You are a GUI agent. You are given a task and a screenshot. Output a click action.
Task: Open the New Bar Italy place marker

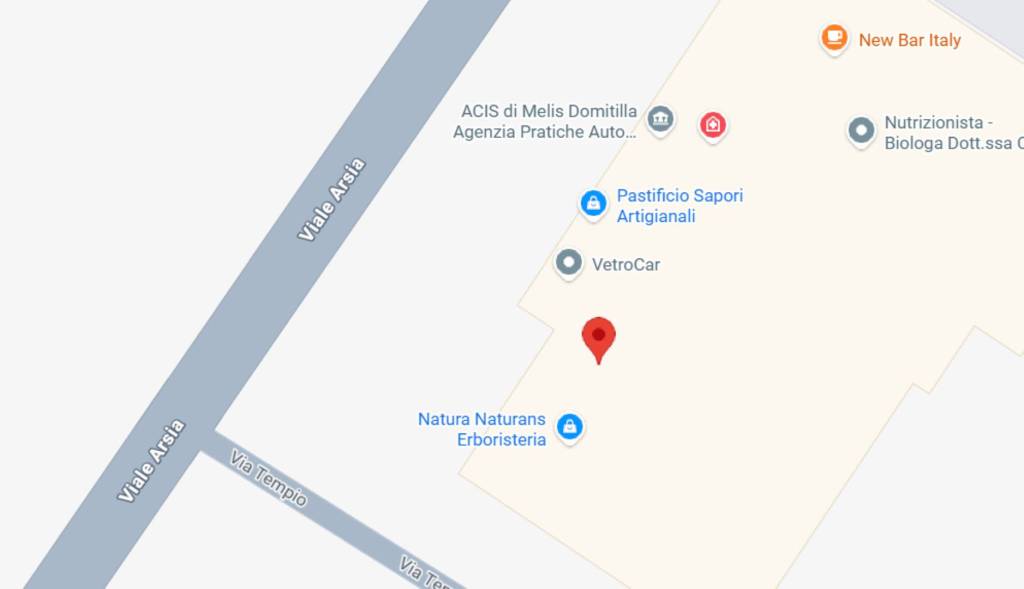(x=834, y=38)
